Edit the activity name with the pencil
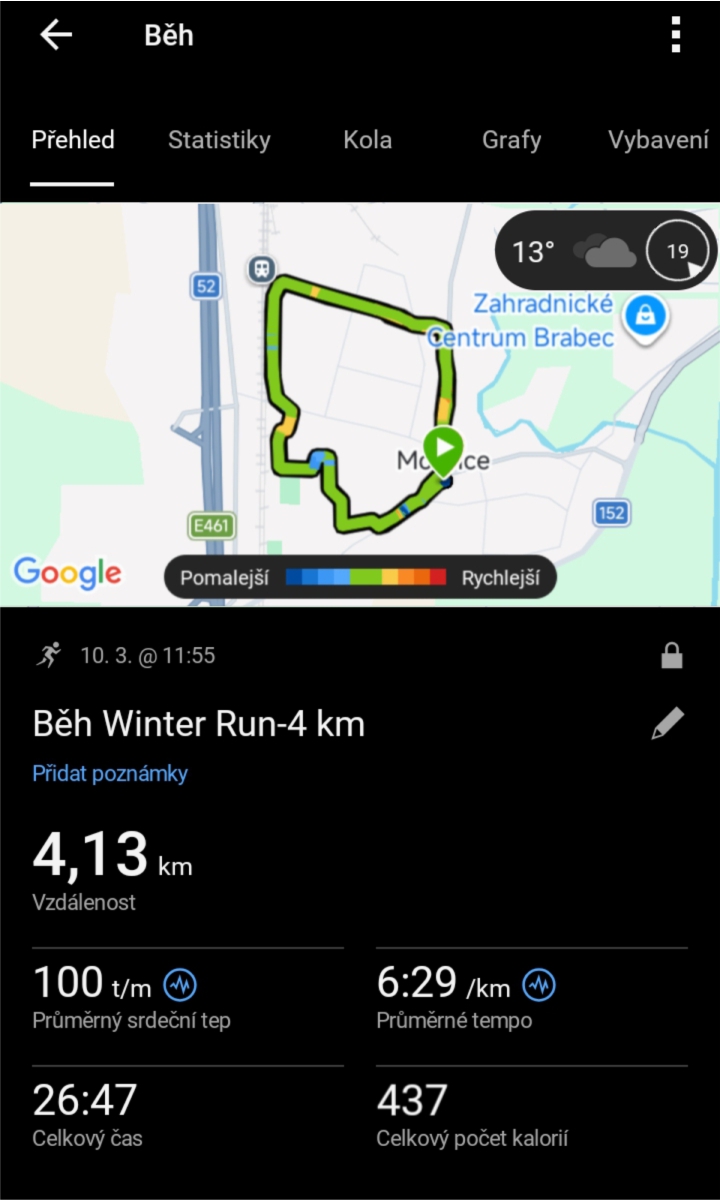Image resolution: width=720 pixels, height=1200 pixels. 667,723
